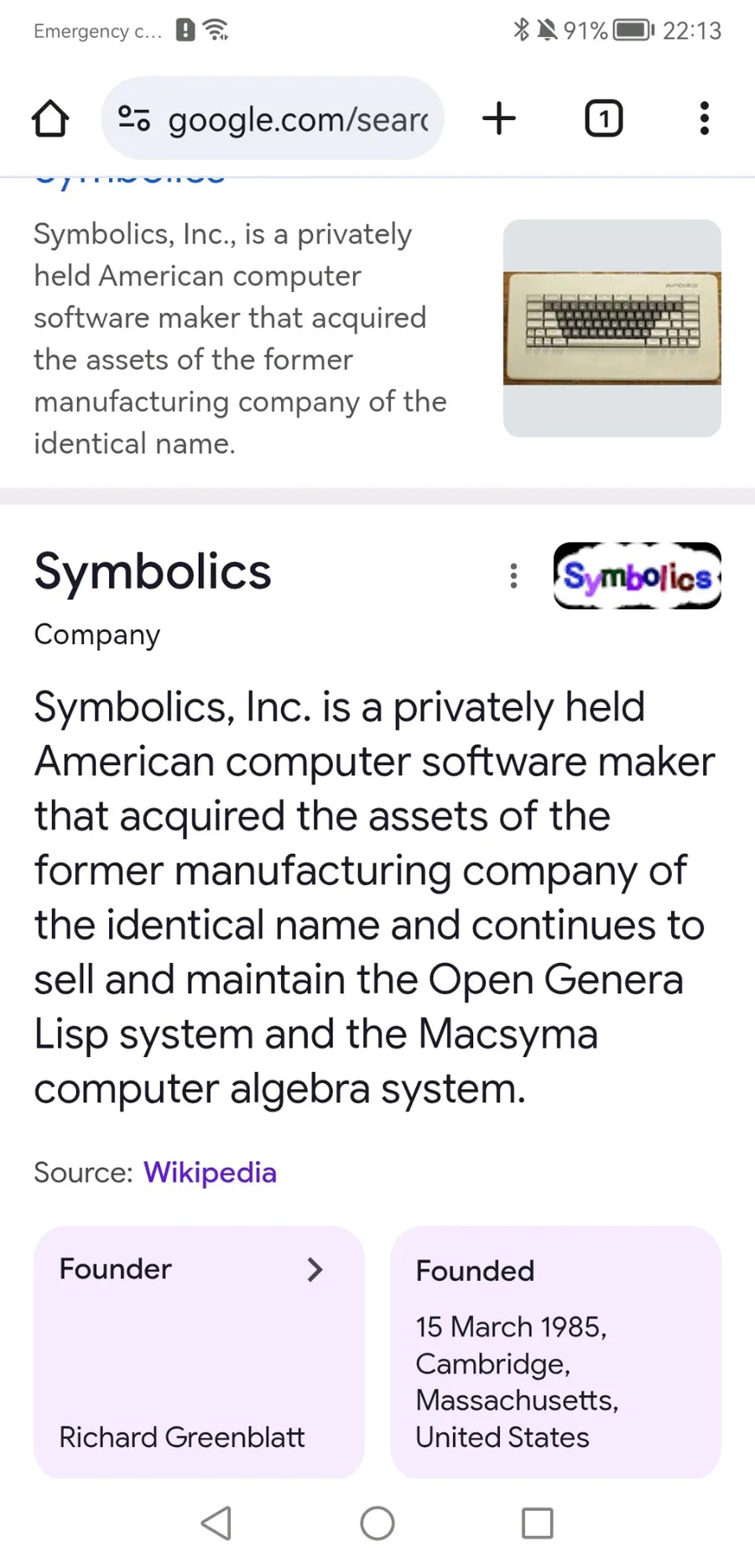
Task: Open the Founder card for Richard Greenblatt
Action: [x=199, y=1352]
